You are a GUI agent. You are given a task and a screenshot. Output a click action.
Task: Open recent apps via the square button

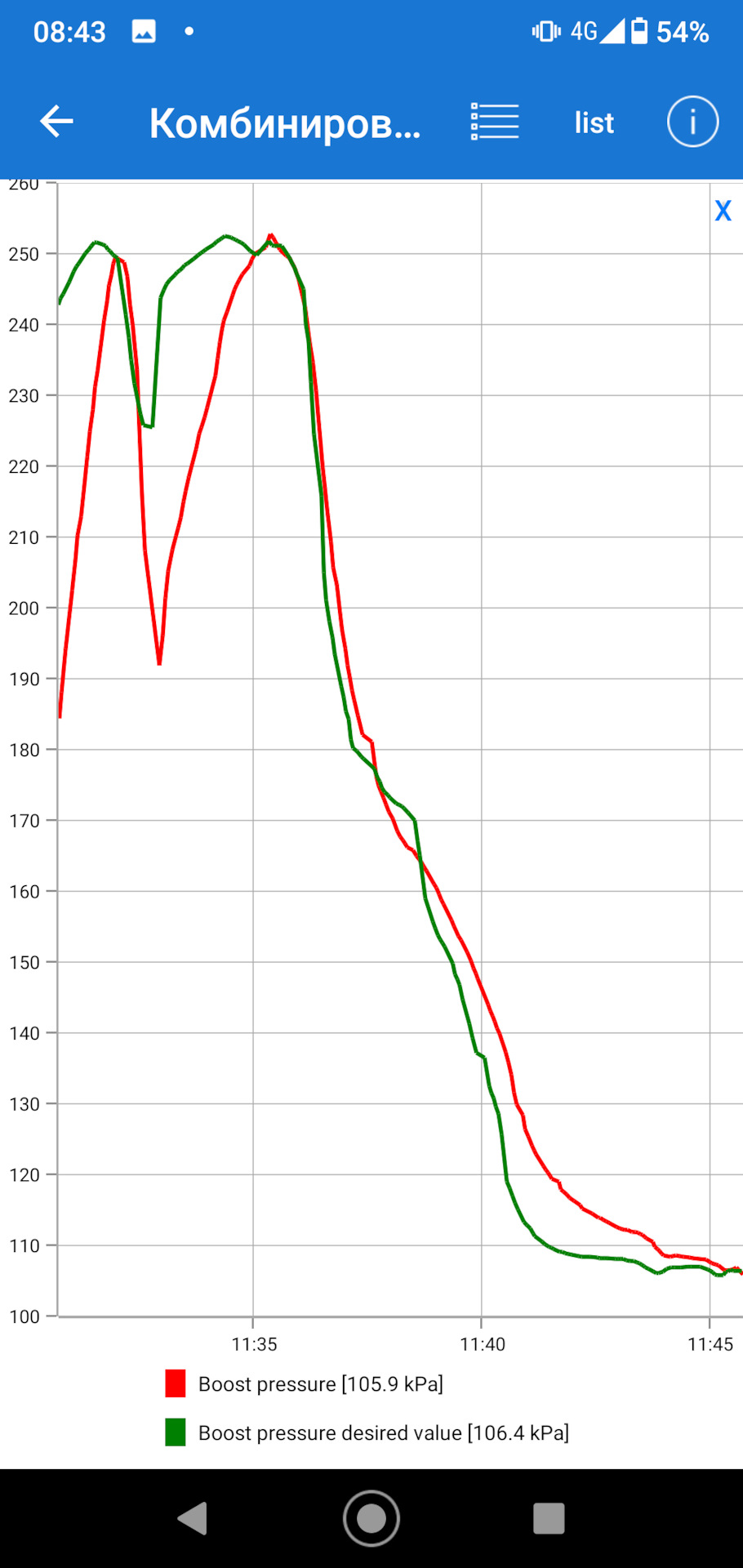pyautogui.click(x=549, y=1518)
